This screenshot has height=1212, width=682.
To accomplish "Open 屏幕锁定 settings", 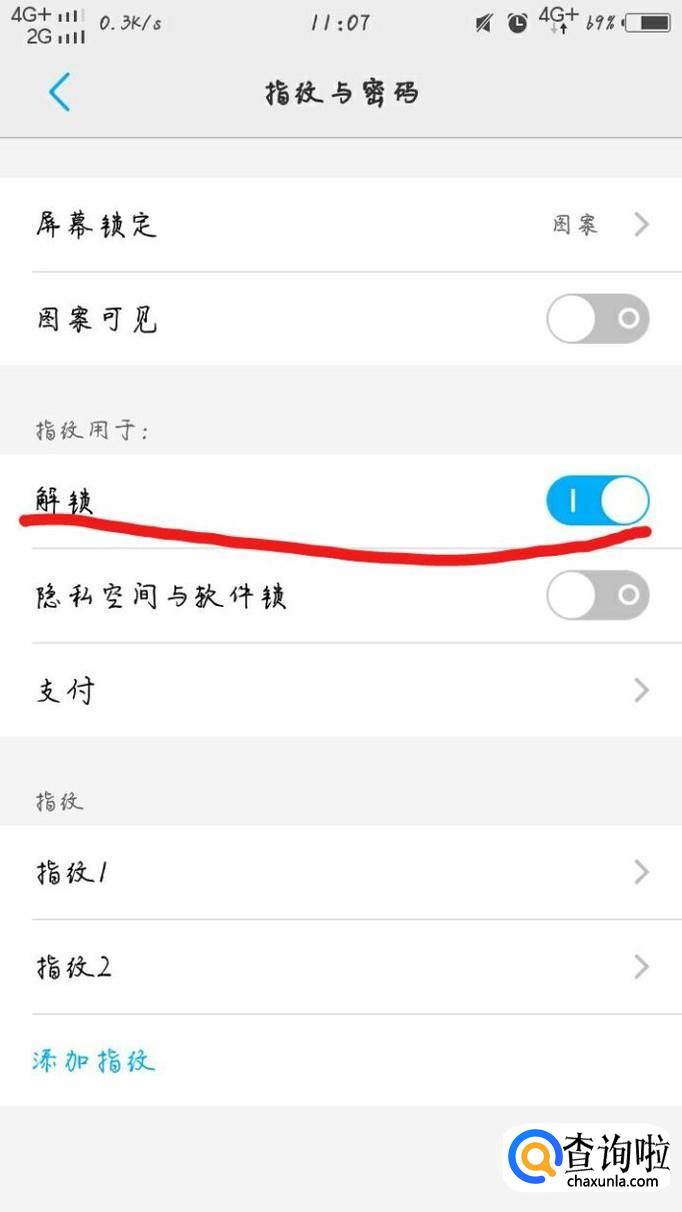I will 340,225.
